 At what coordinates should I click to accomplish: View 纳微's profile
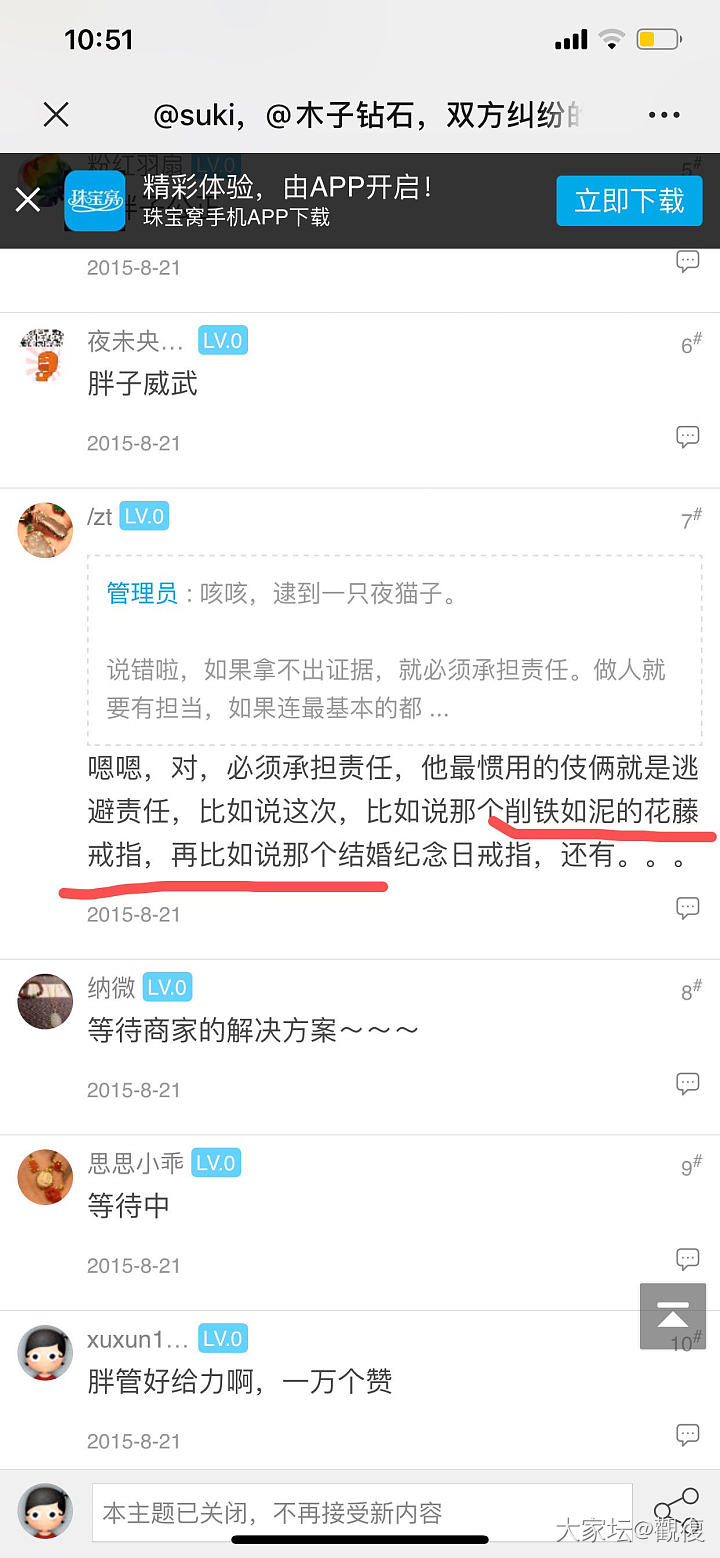45,1001
